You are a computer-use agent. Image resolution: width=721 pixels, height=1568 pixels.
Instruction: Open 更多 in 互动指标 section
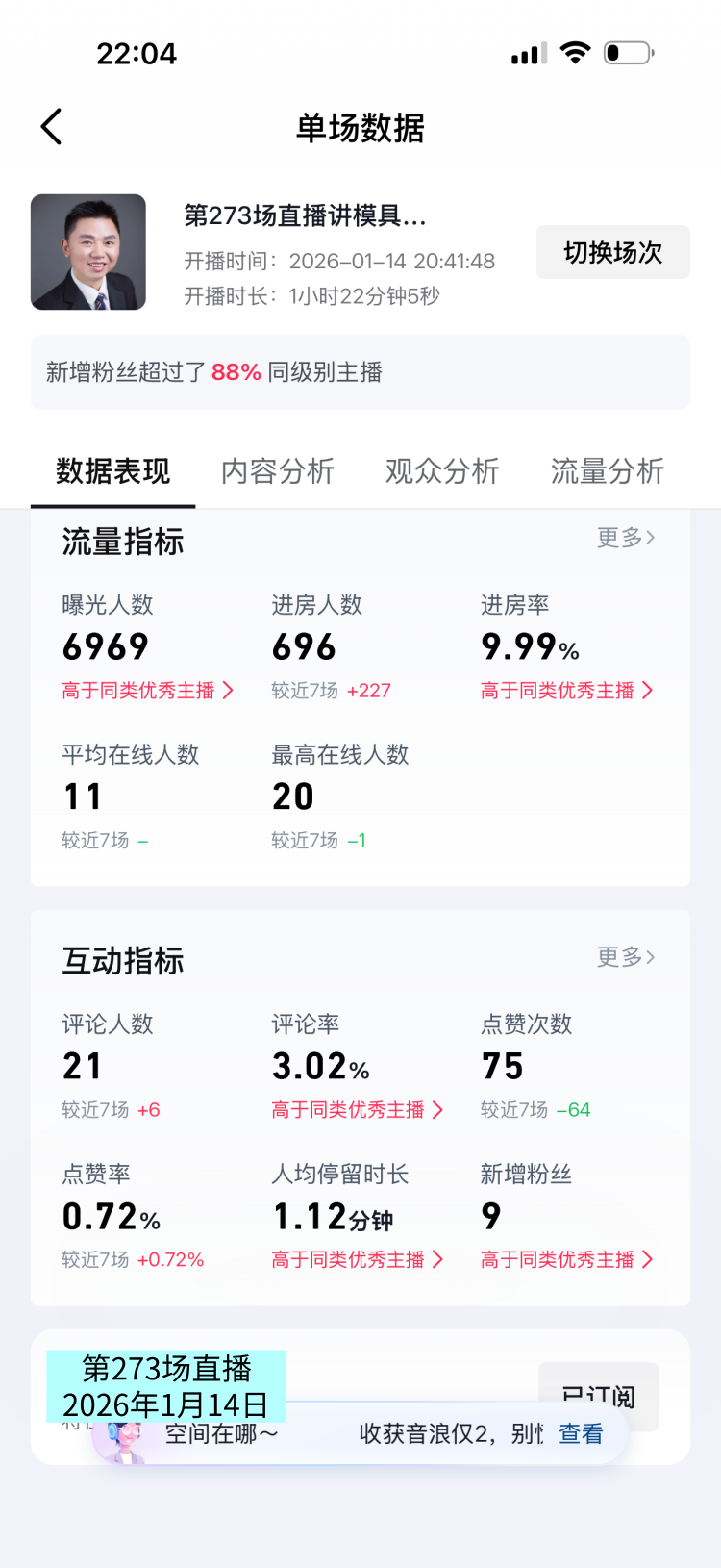[x=625, y=957]
